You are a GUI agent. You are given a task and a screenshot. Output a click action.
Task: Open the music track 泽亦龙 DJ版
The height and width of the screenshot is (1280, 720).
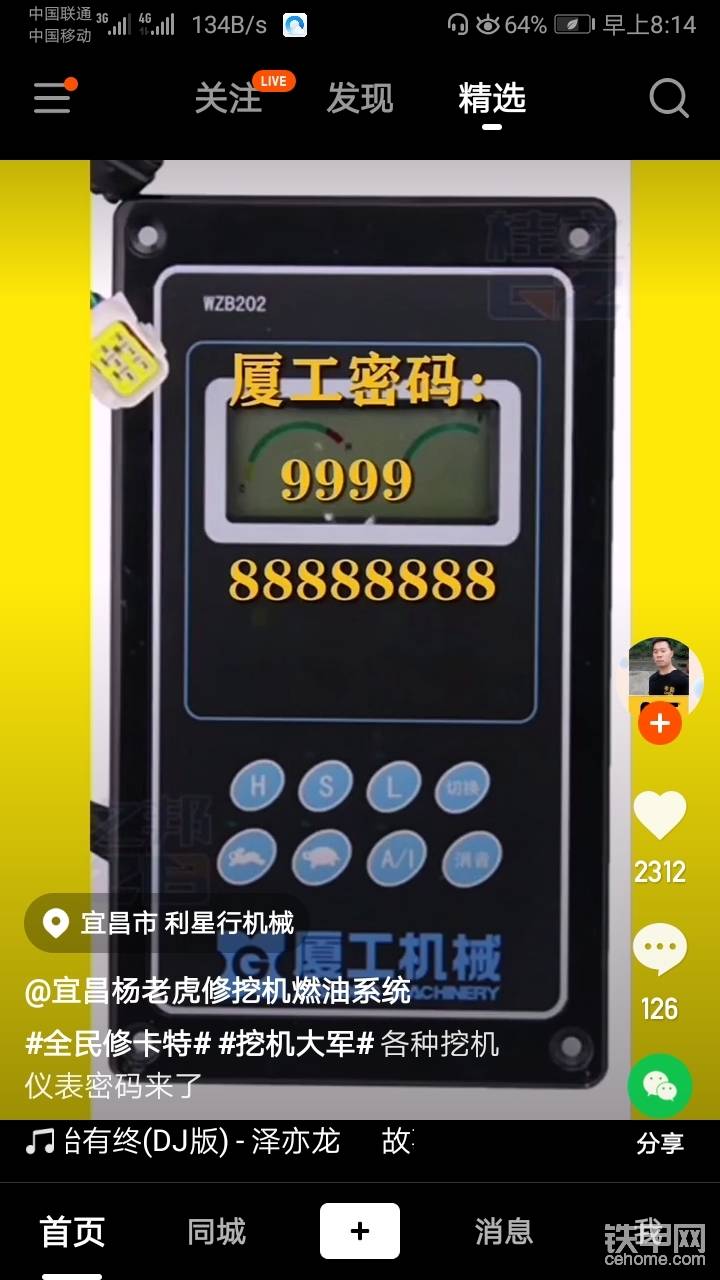point(200,1140)
